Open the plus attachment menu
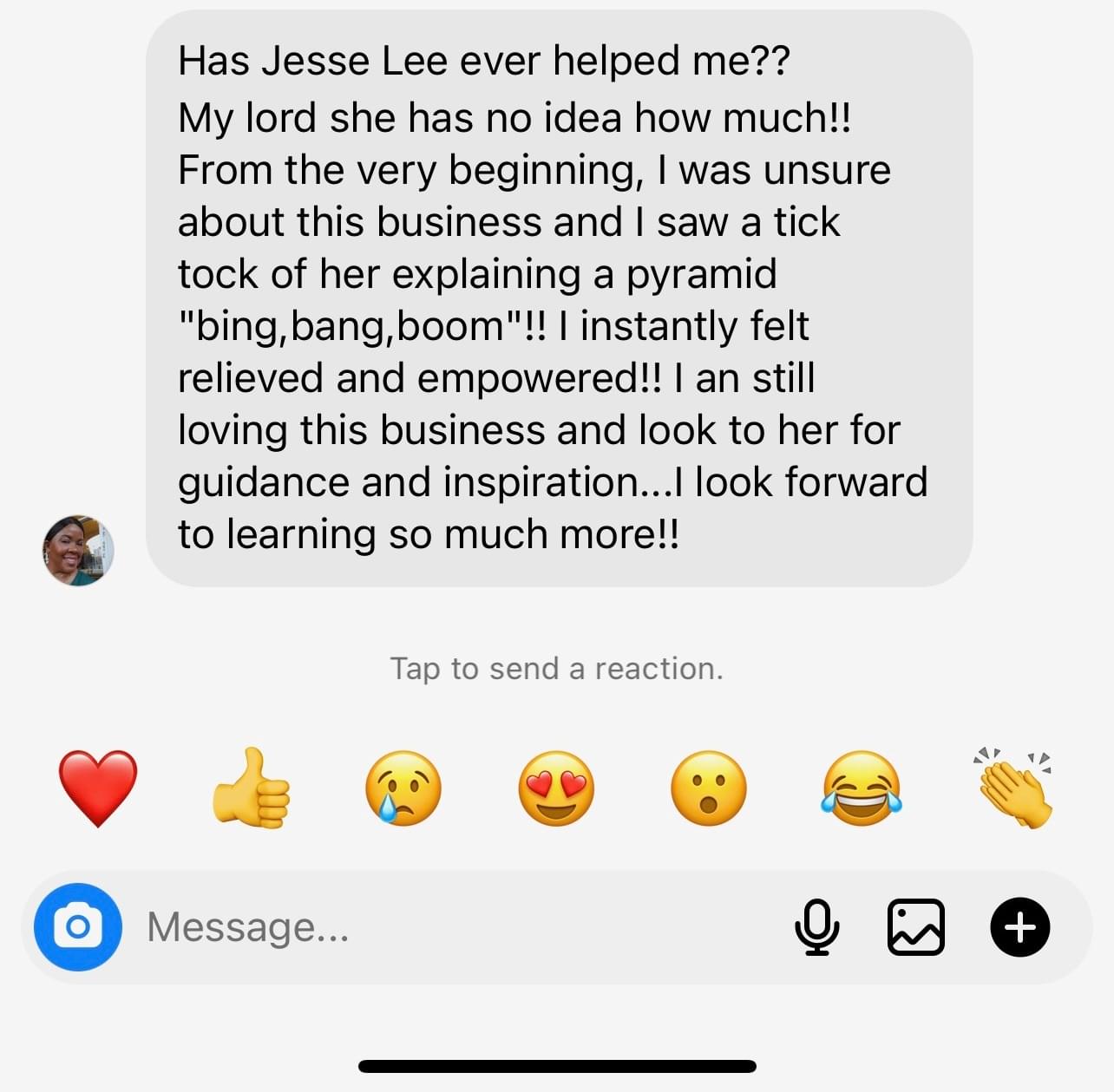This screenshot has width=1114, height=1092. point(1020,927)
